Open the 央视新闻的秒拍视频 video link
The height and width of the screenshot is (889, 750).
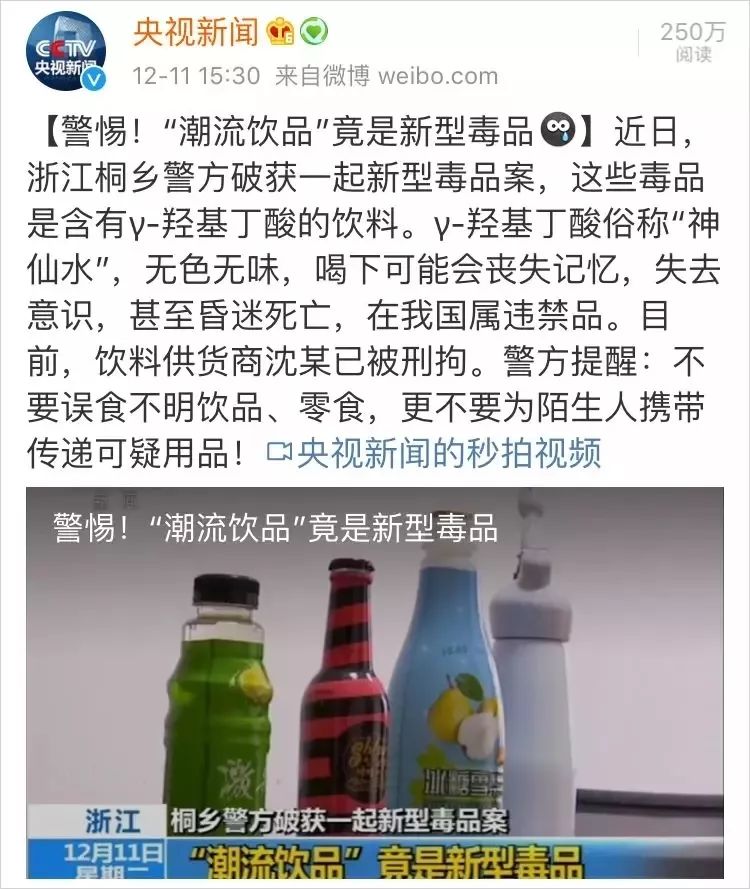(450, 455)
